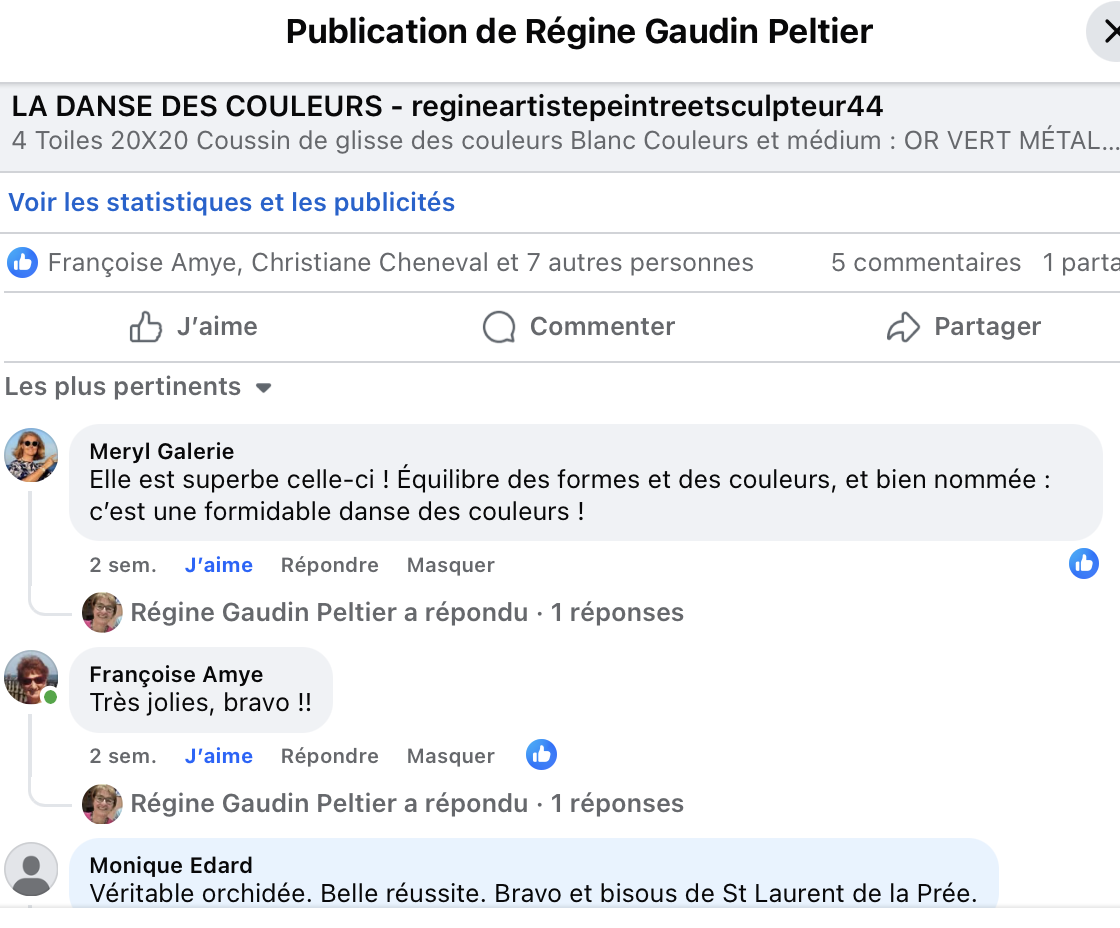Like Françoise Amye's comment

(218, 756)
